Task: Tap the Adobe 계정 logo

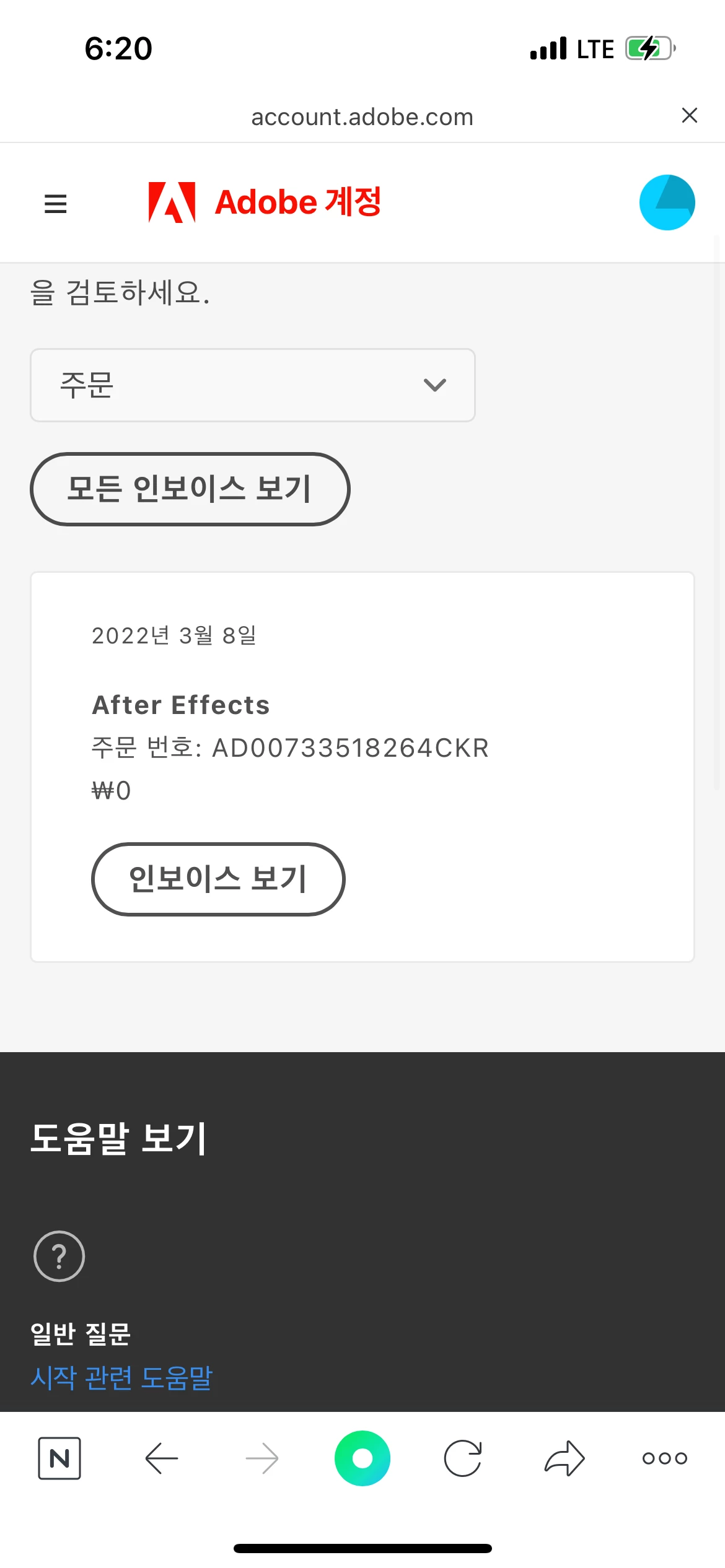Action: (265, 203)
